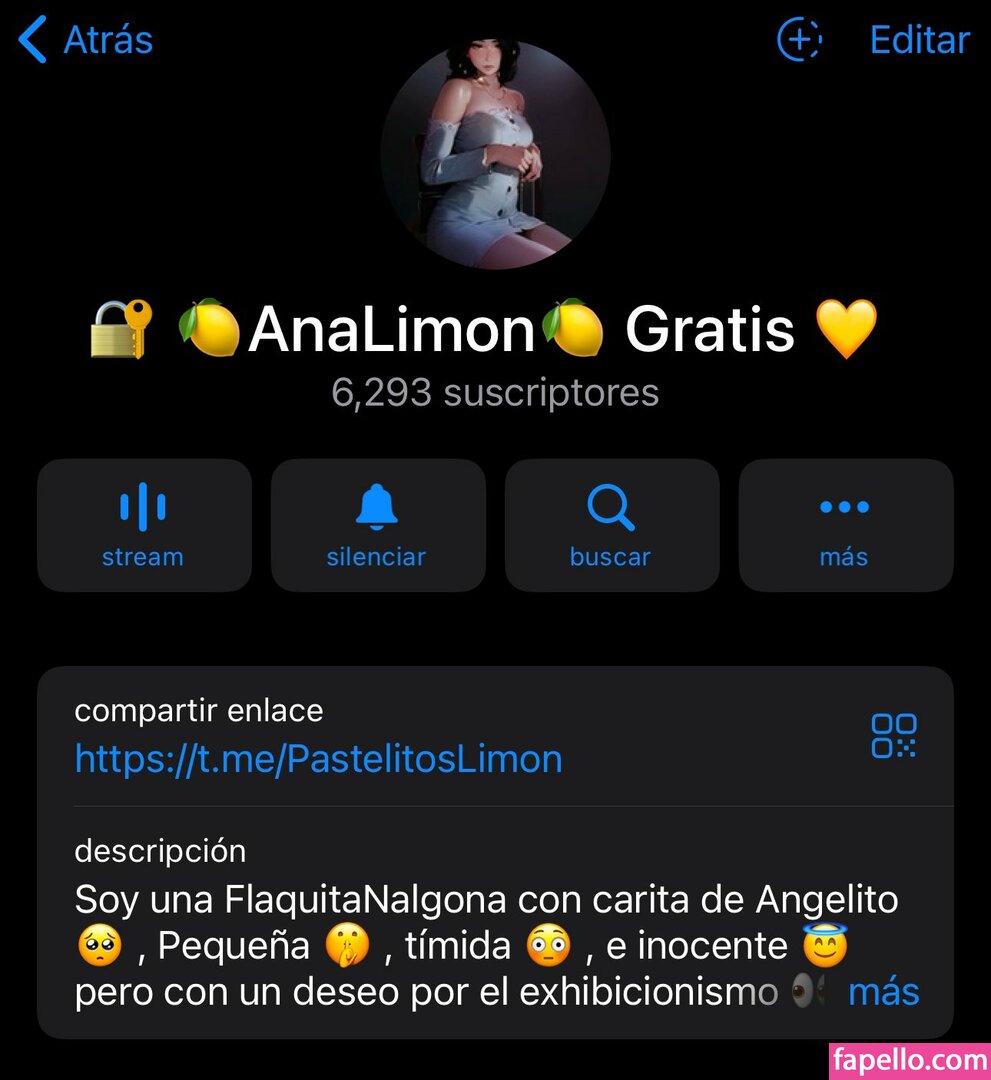Viewport: 991px width, 1080px height.
Task: Start a live stream
Action: pos(144,525)
